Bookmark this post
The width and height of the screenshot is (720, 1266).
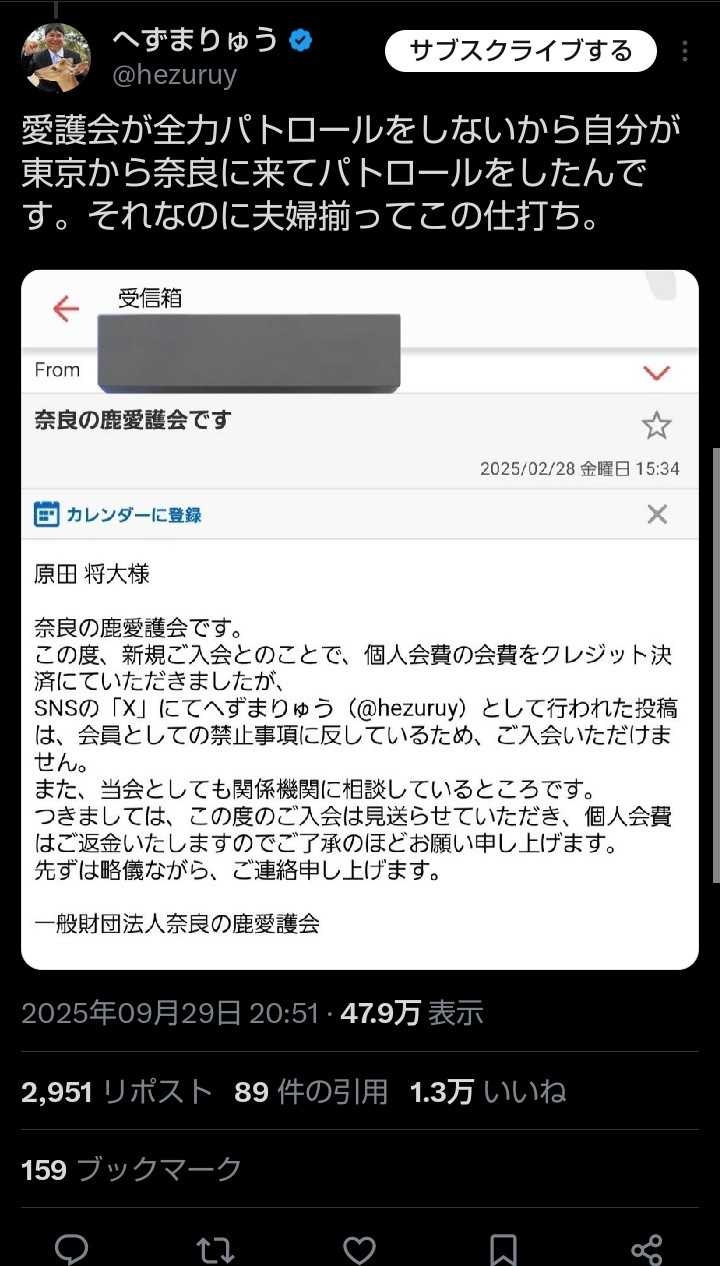(x=503, y=1248)
